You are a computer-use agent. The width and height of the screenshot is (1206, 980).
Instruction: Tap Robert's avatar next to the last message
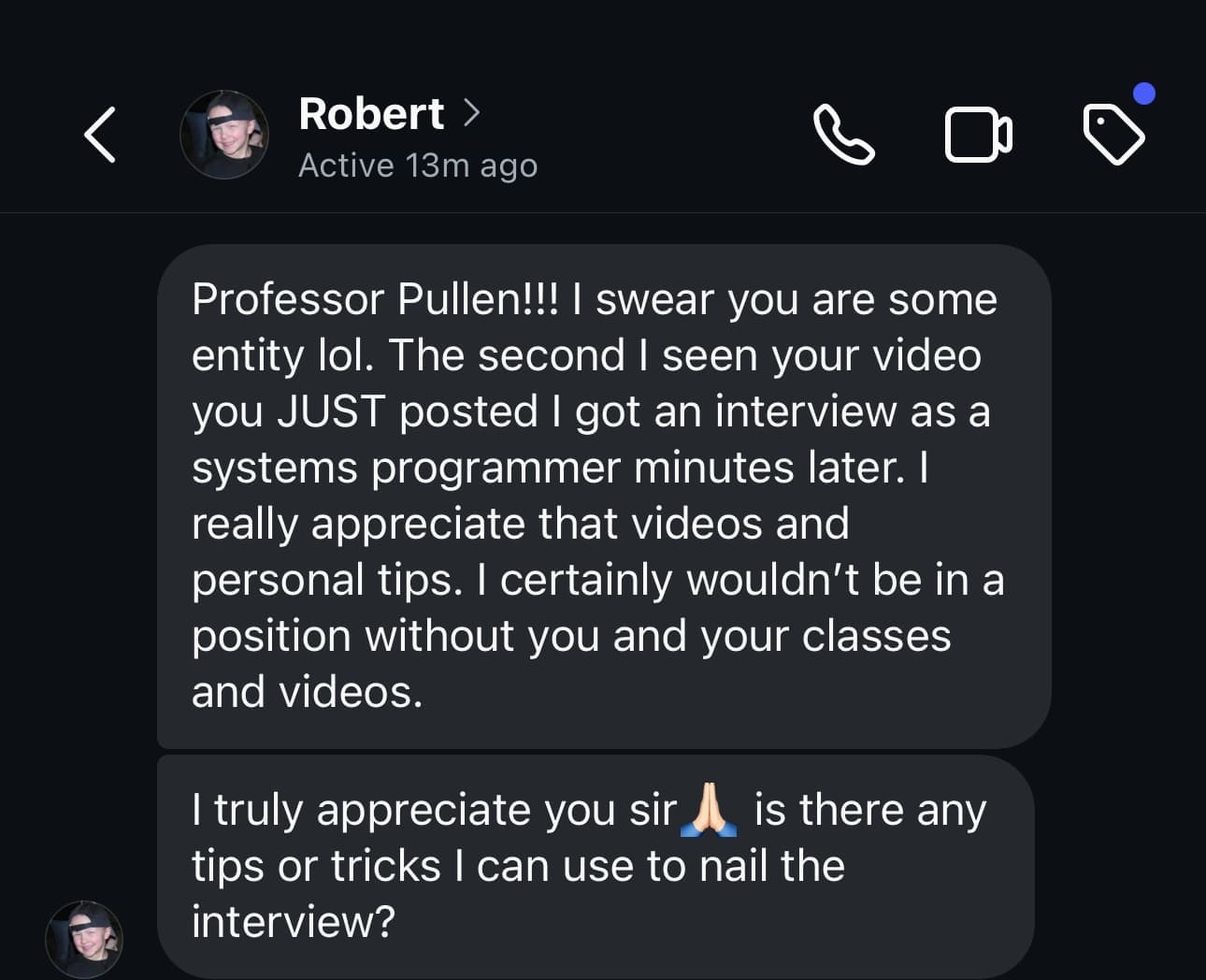click(x=84, y=939)
